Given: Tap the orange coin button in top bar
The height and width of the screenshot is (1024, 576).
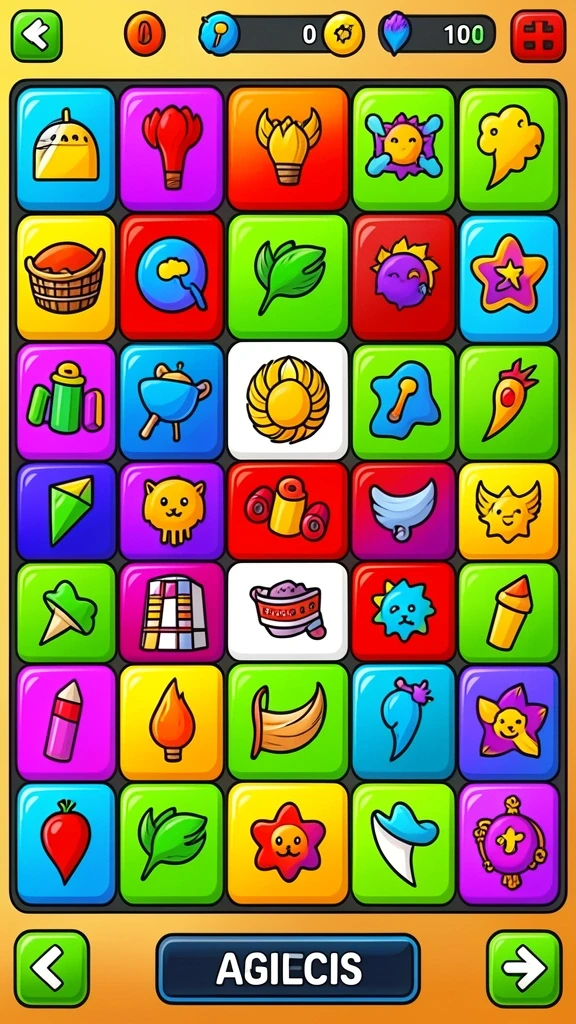Looking at the screenshot, I should pos(144,33).
